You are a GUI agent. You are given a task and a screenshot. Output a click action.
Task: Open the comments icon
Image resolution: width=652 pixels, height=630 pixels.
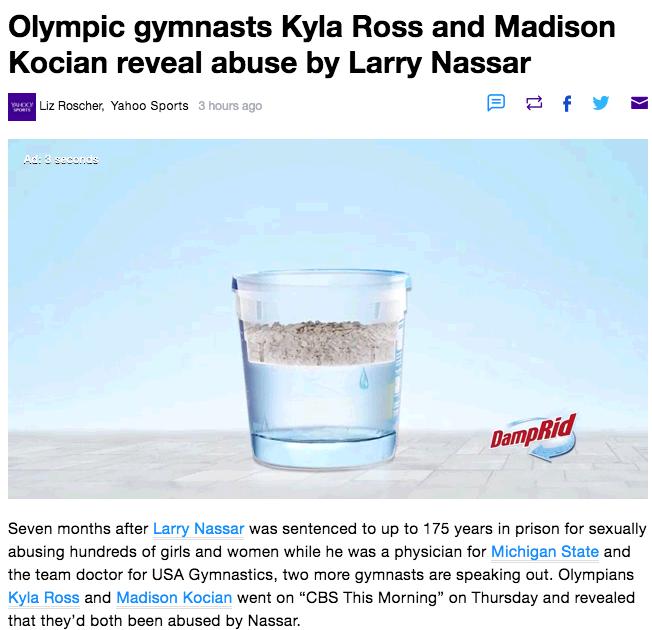coord(494,102)
